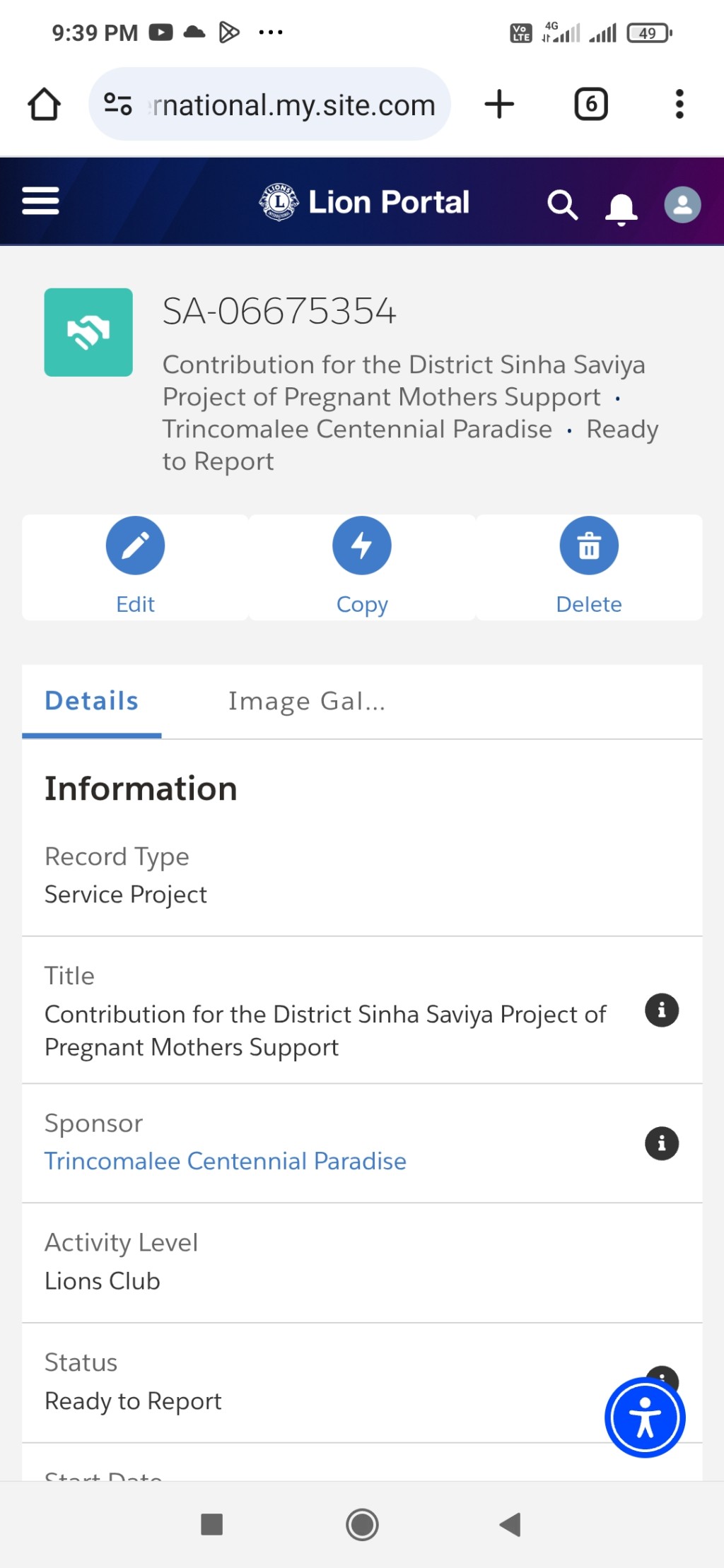This screenshot has height=1568, width=724.
Task: Open the Lion Portal hamburger menu
Action: click(x=40, y=201)
